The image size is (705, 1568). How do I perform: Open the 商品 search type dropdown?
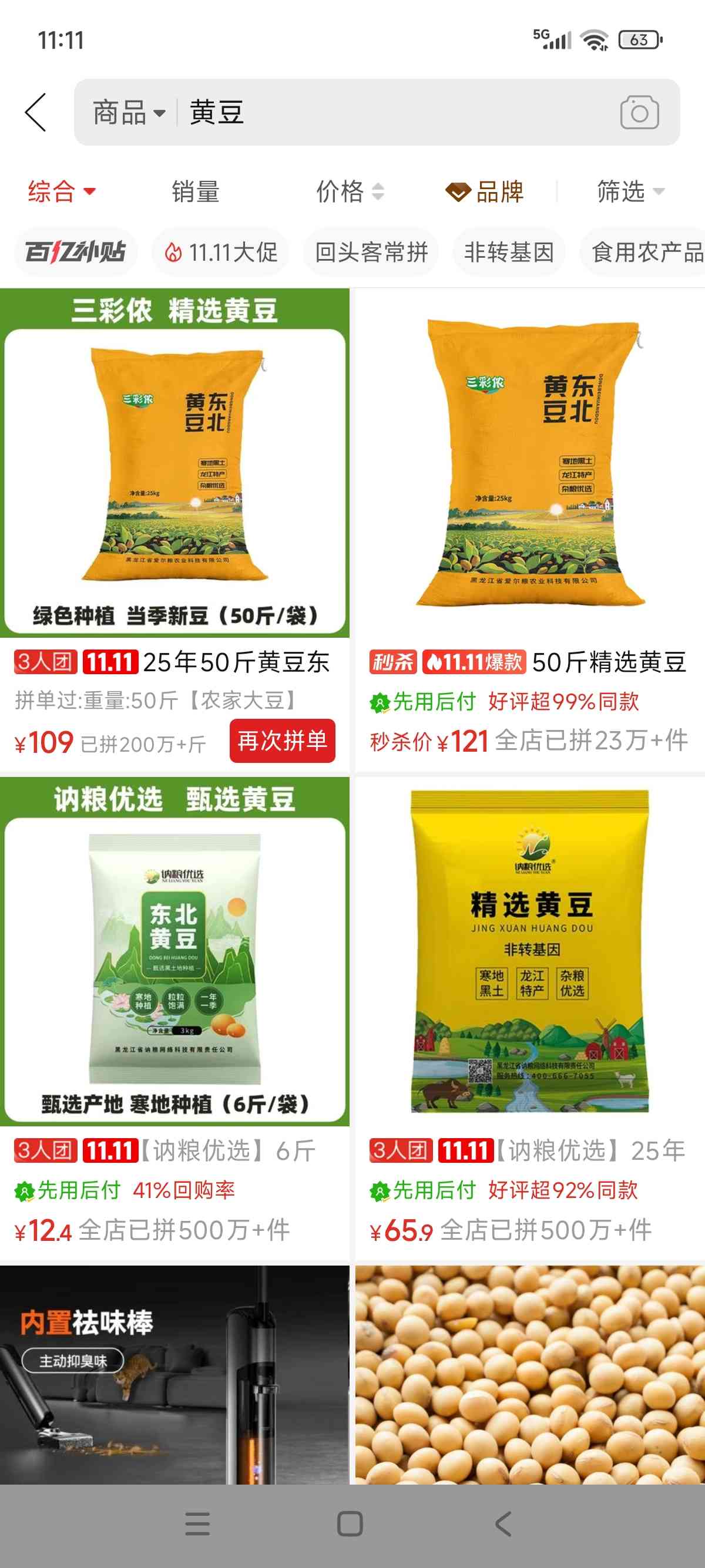coord(129,113)
